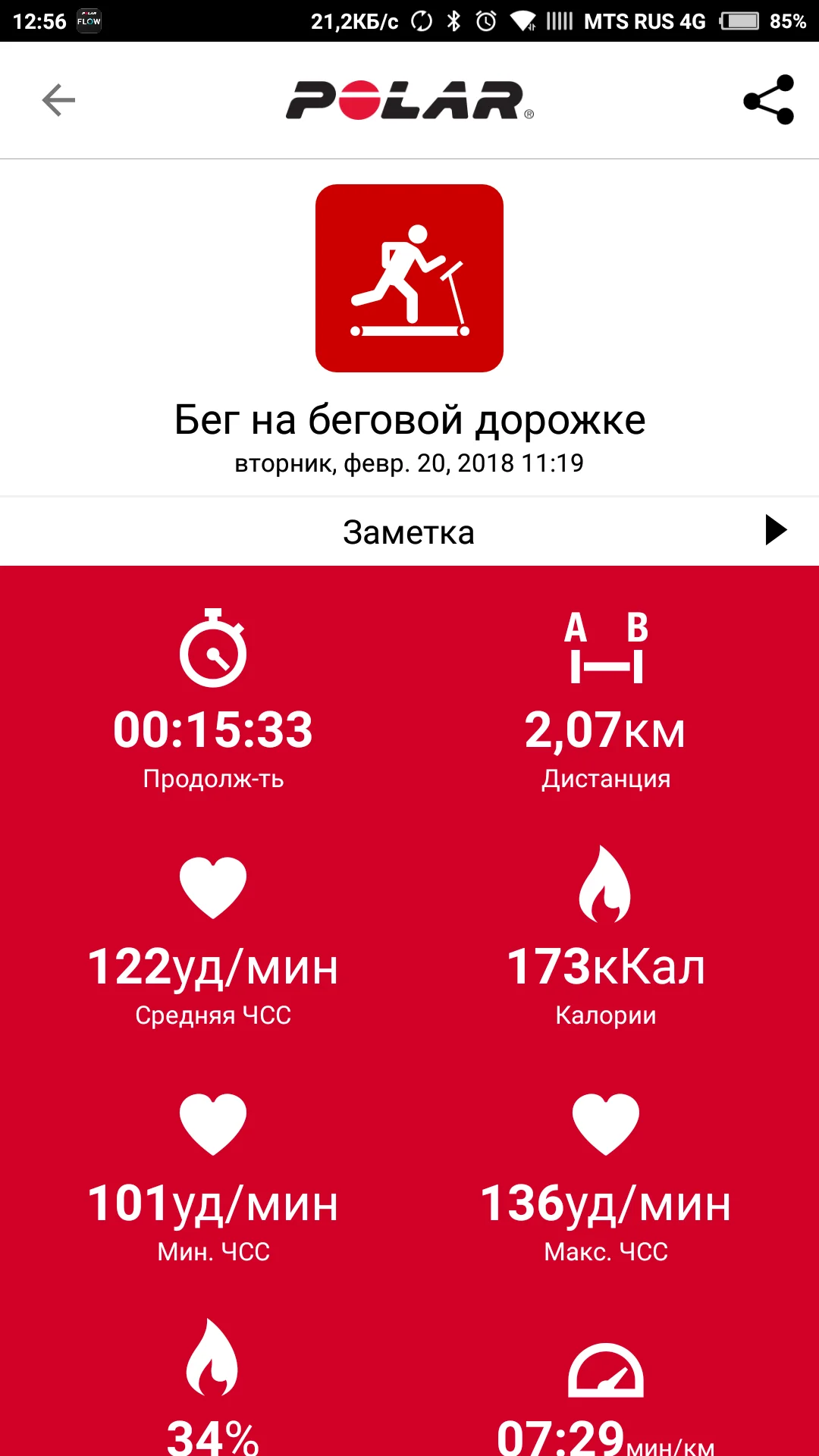
Task: Share this treadmill workout
Action: 768,100
